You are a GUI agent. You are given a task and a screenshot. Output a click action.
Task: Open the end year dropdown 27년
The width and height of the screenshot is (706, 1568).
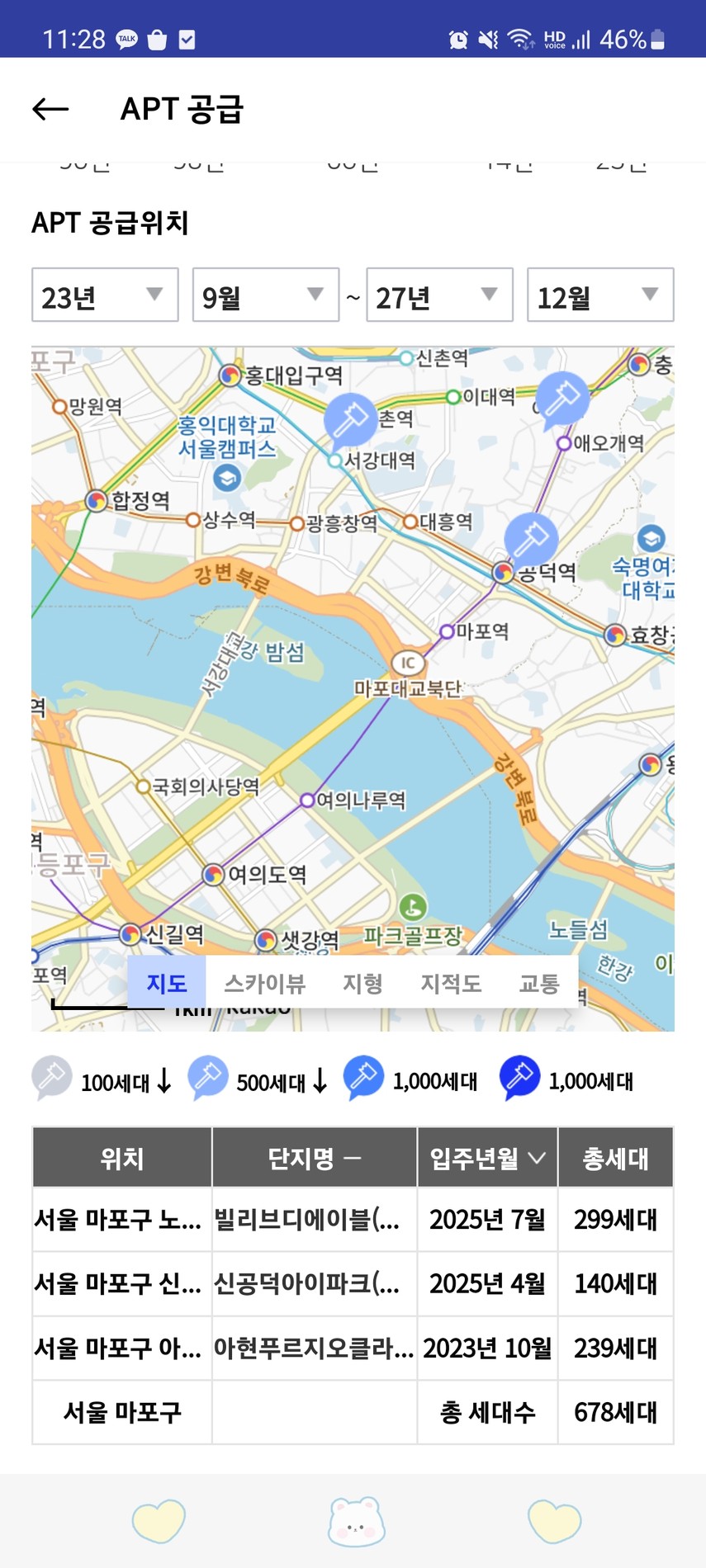(439, 295)
